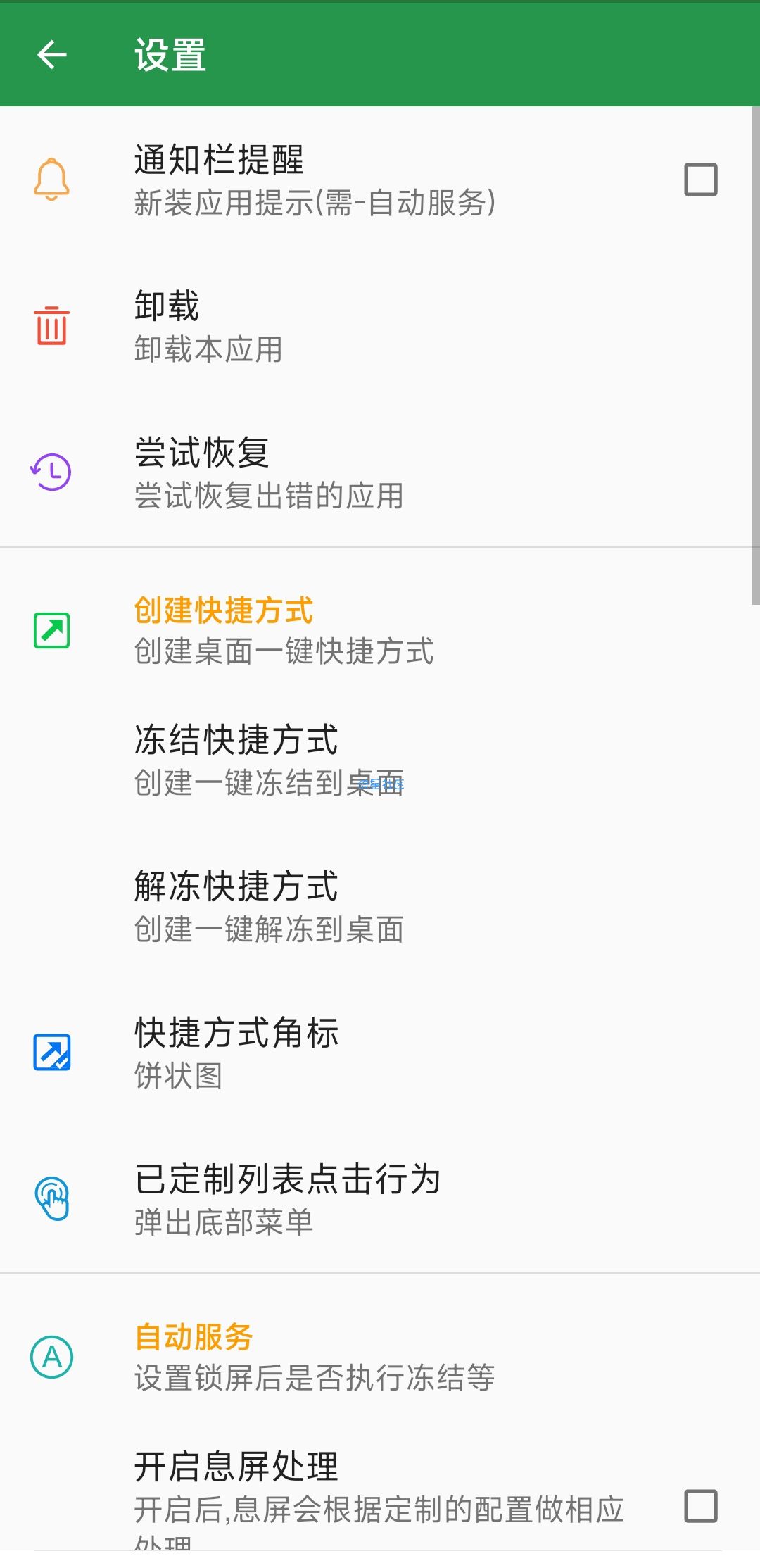Tap 解冻快捷方式 row
This screenshot has height=1568, width=760.
click(x=236, y=905)
